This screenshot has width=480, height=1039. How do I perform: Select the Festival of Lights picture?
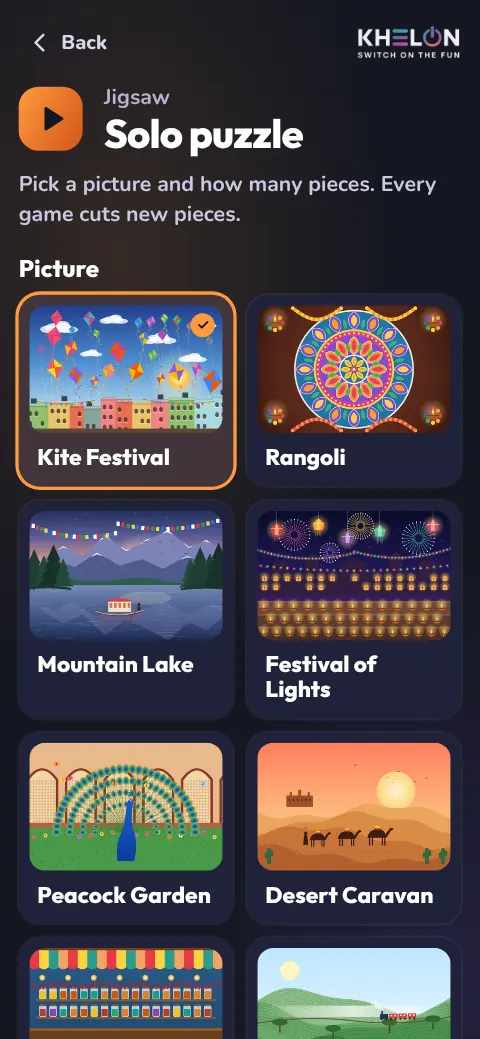(354, 609)
